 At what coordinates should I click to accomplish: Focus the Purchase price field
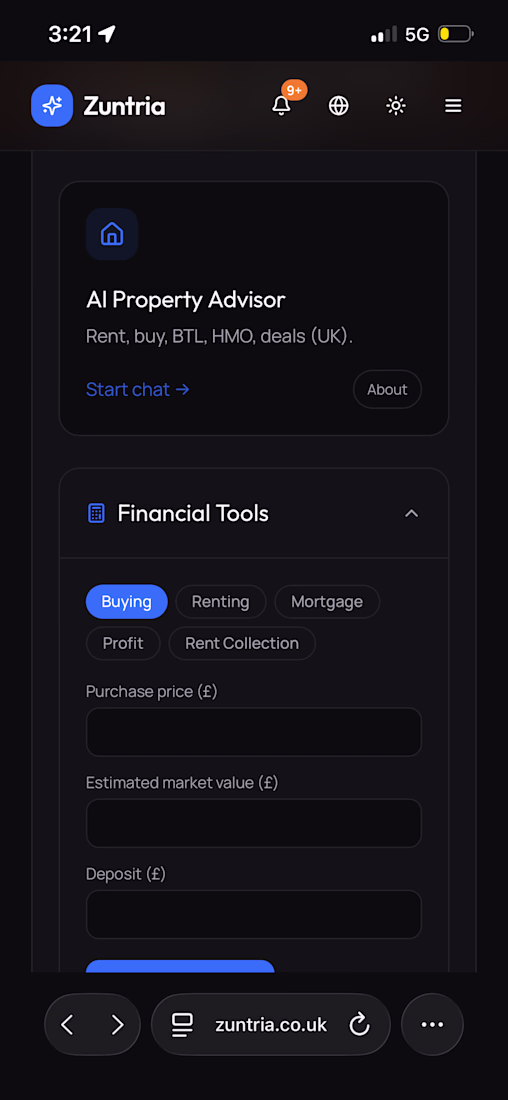click(x=254, y=732)
